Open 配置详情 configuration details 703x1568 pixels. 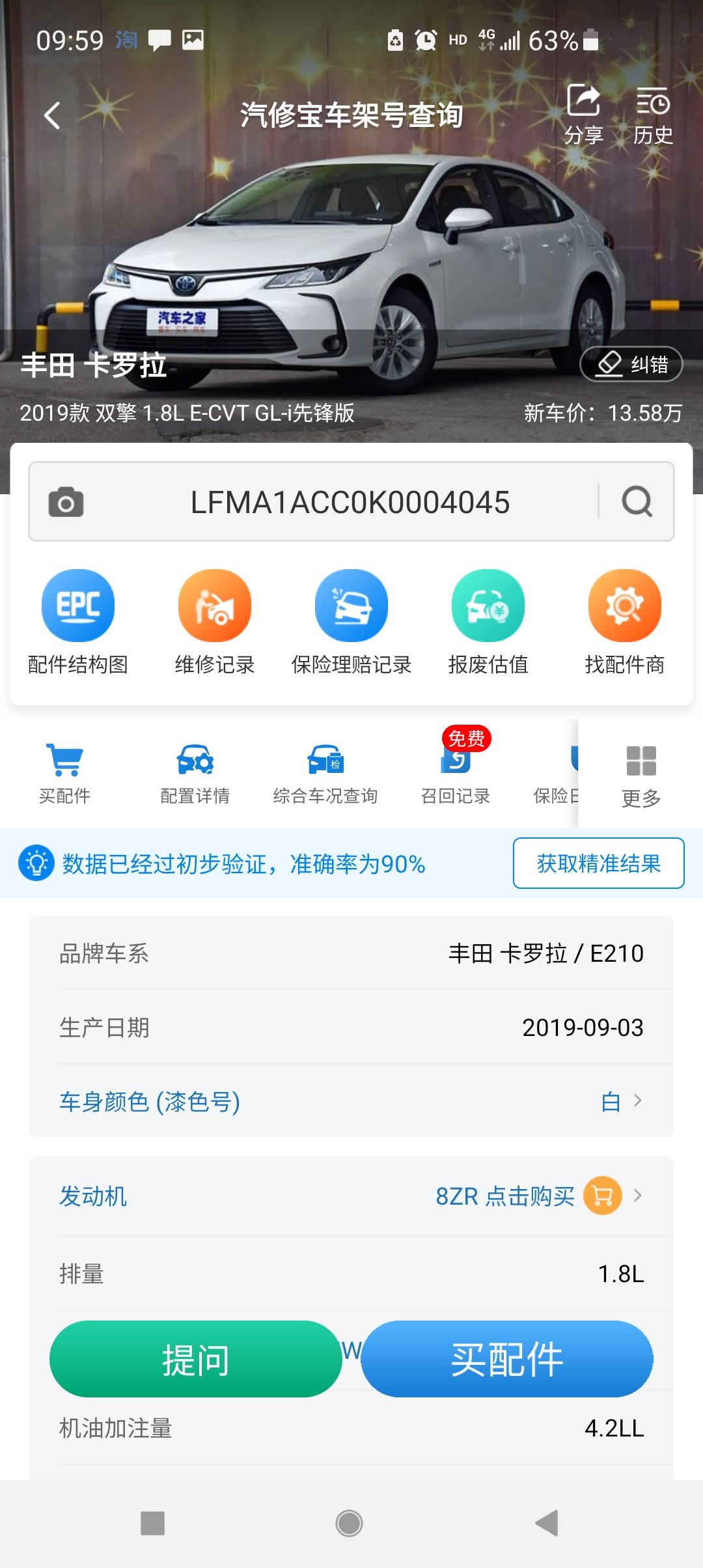click(x=195, y=774)
